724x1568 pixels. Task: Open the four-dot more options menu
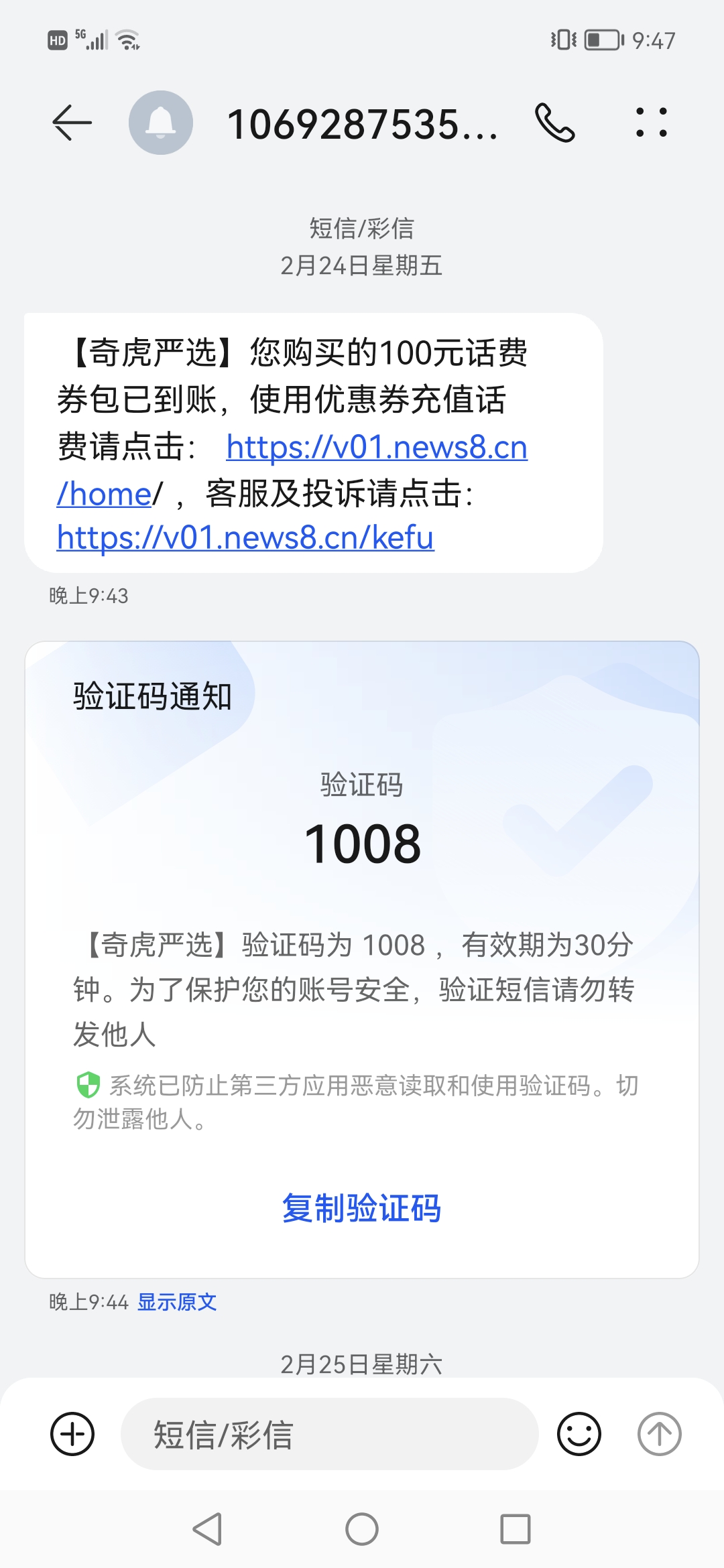coord(652,123)
